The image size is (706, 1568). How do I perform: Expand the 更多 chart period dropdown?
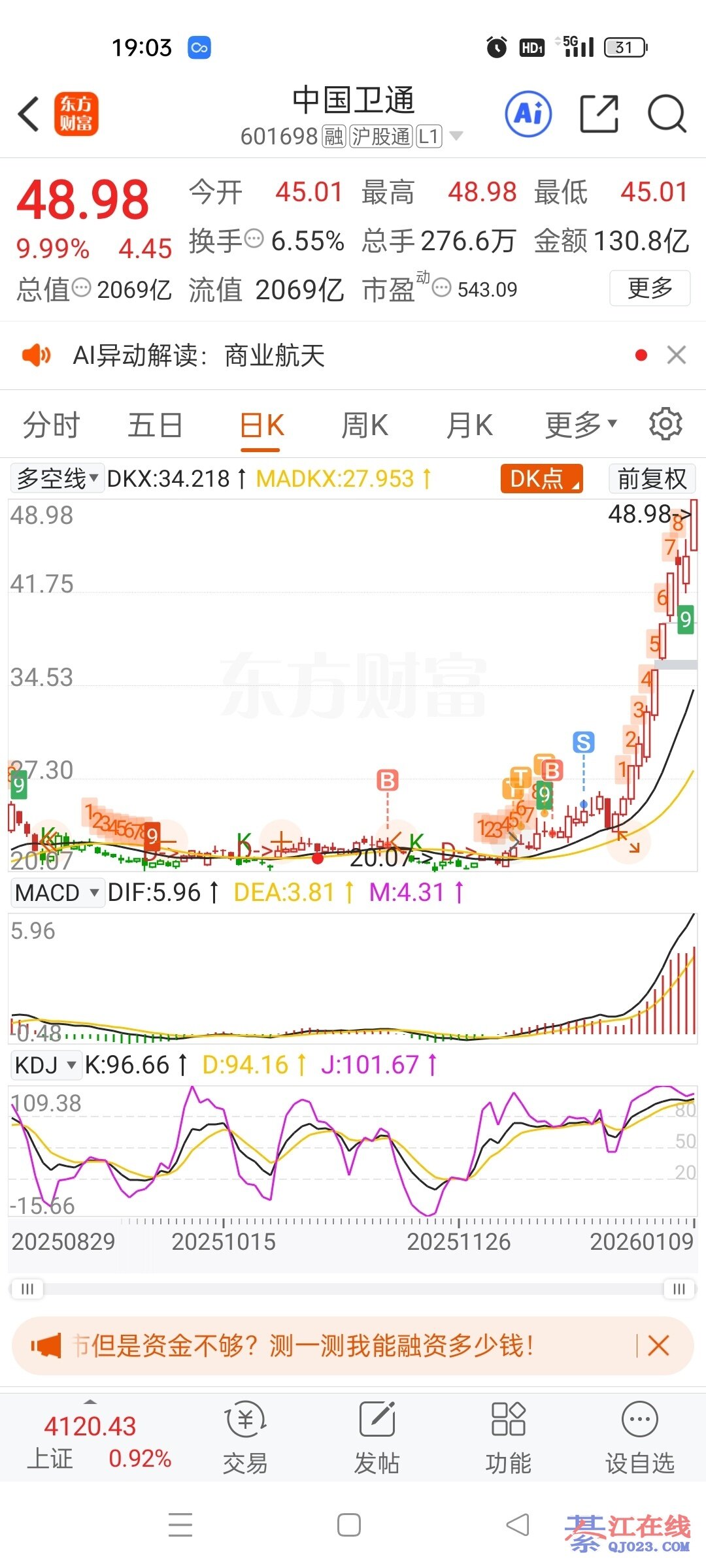tap(580, 425)
